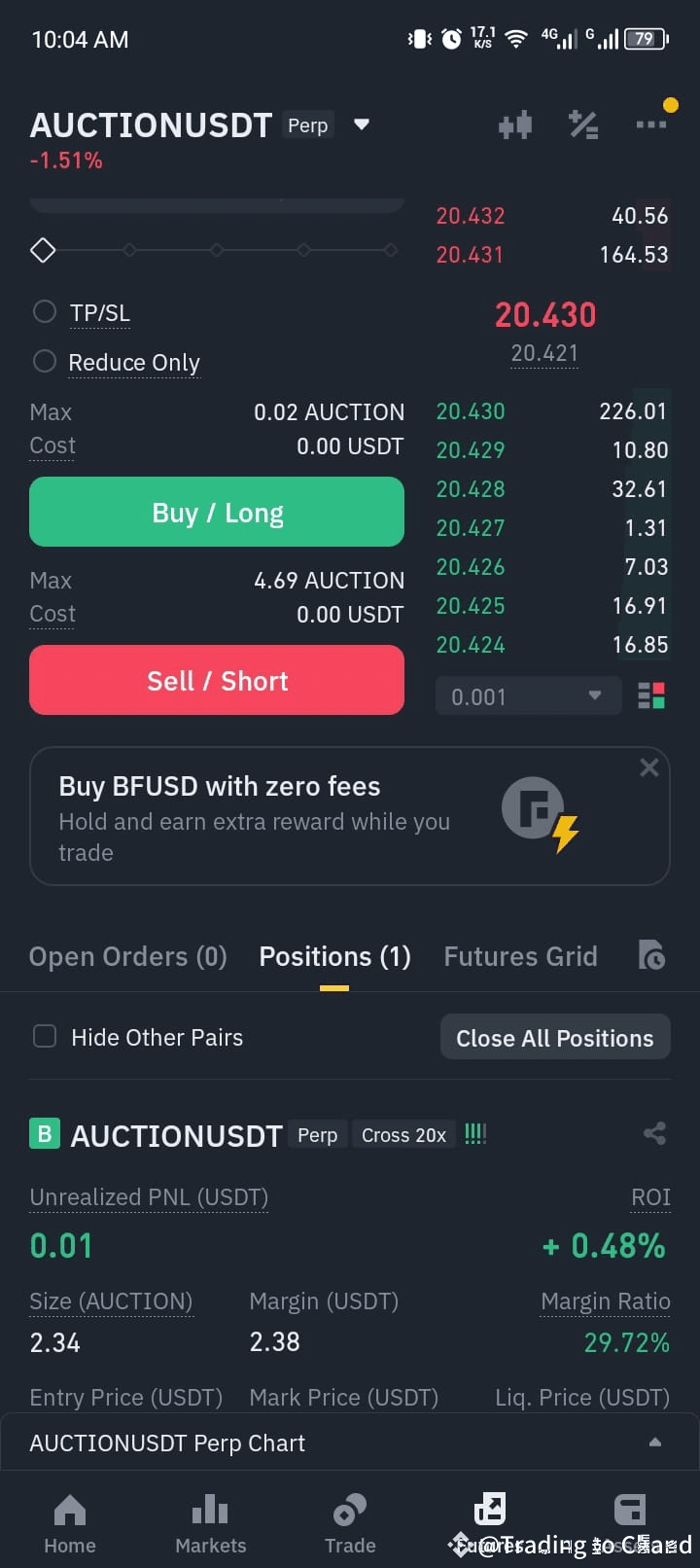700x1568 pixels.
Task: Tap Close All Positions
Action: (555, 1038)
